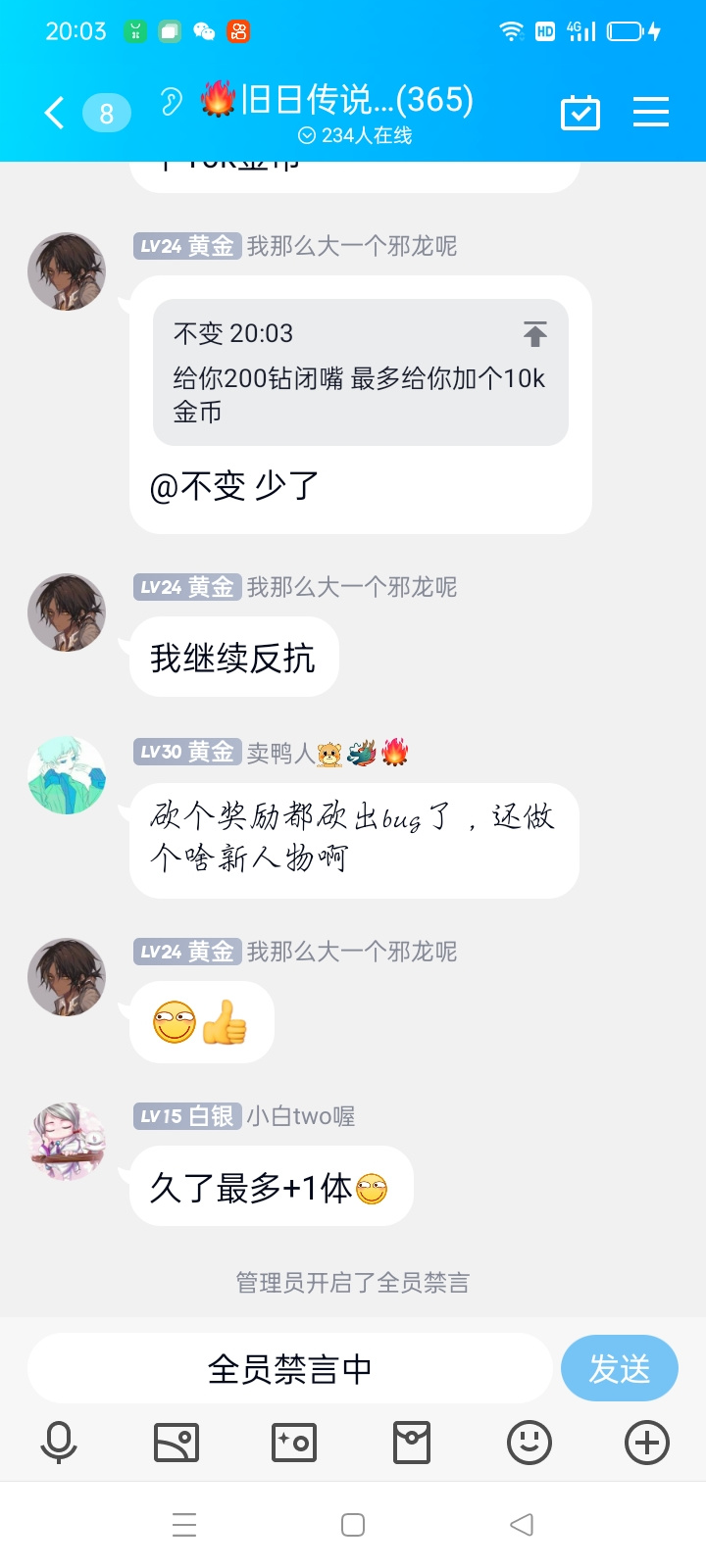Open the emoji smiley panel
This screenshot has height=1568, width=706.
pyautogui.click(x=529, y=1443)
